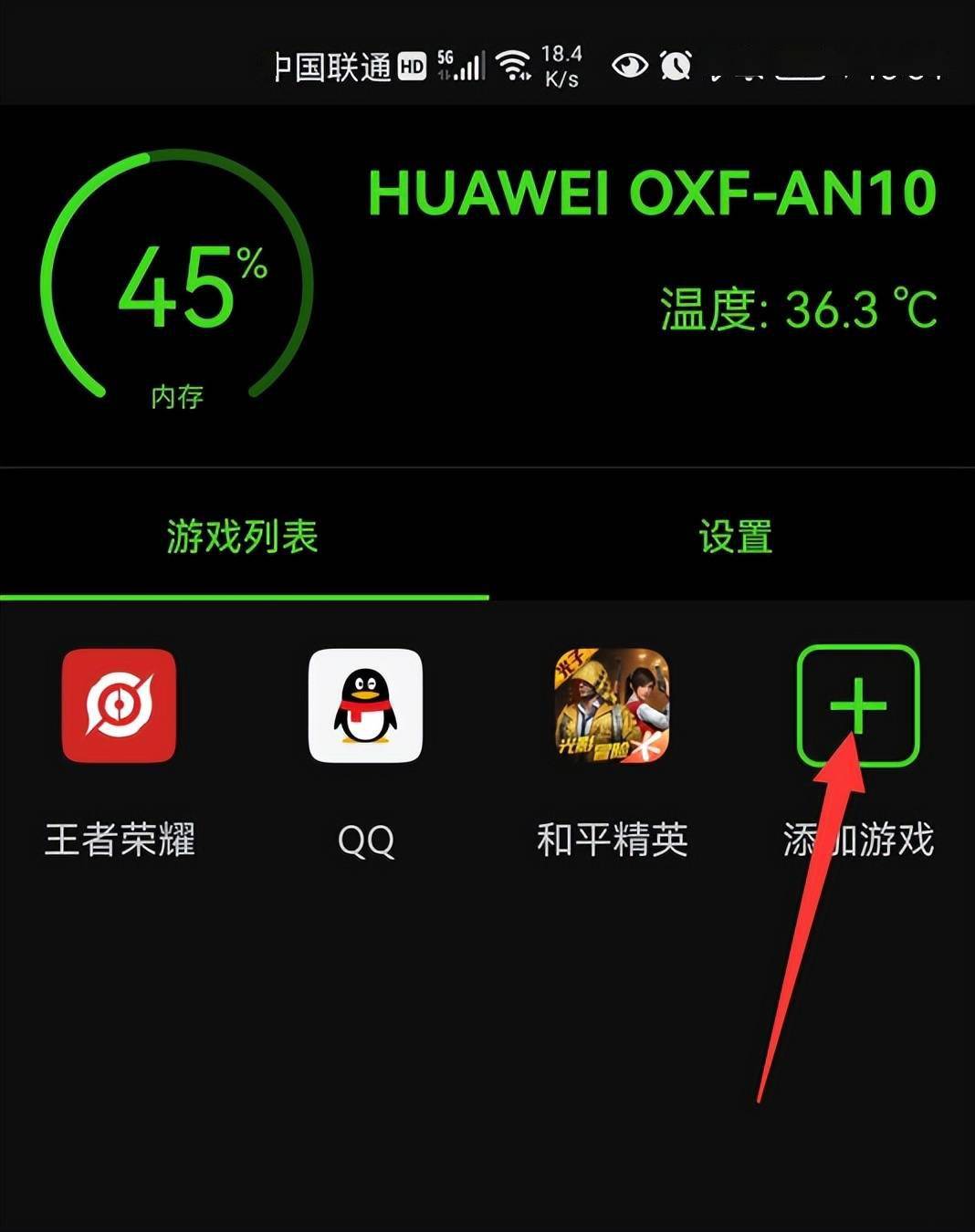
Task: Select the 游戏列表 tab
Action: (x=243, y=538)
